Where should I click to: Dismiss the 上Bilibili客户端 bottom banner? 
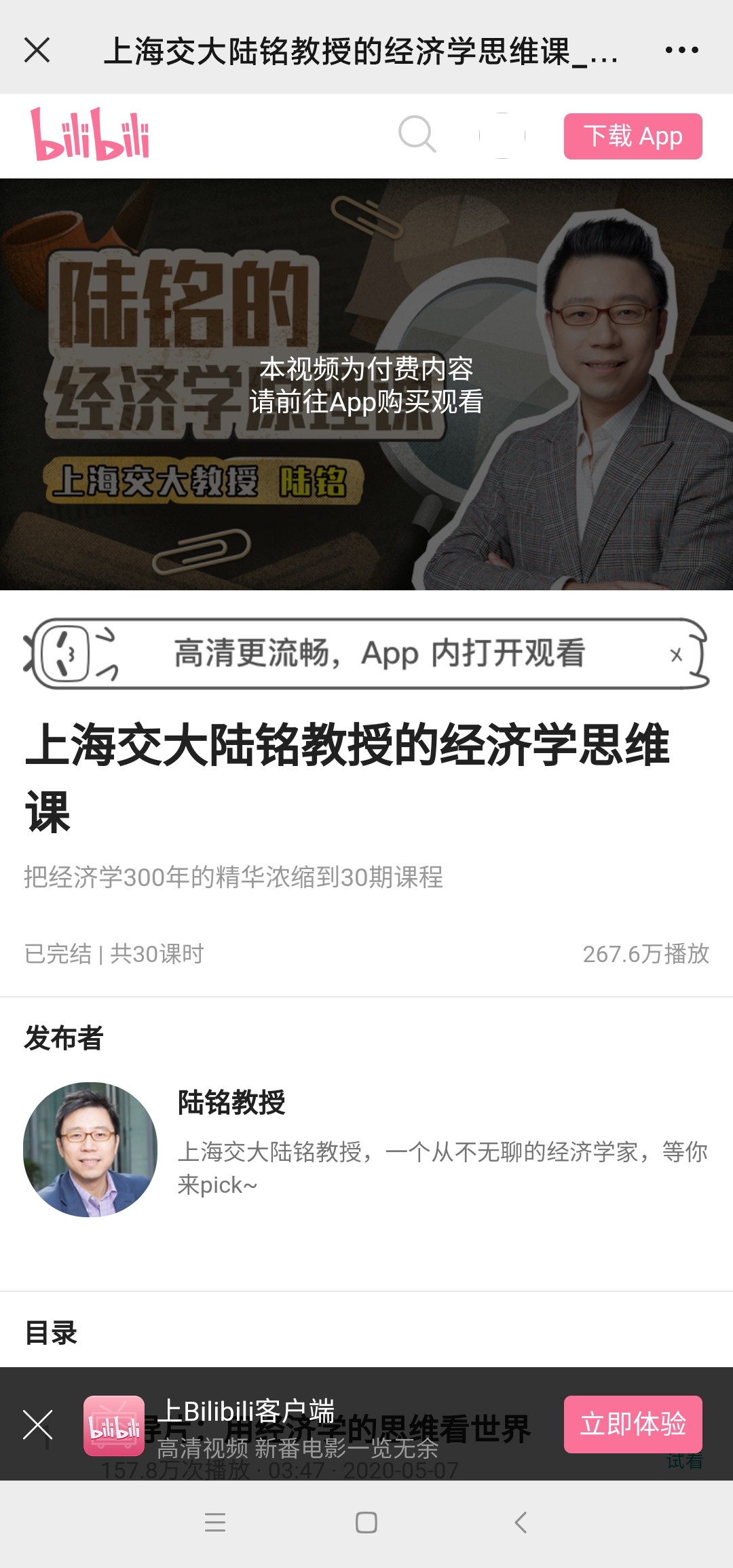click(x=37, y=1424)
